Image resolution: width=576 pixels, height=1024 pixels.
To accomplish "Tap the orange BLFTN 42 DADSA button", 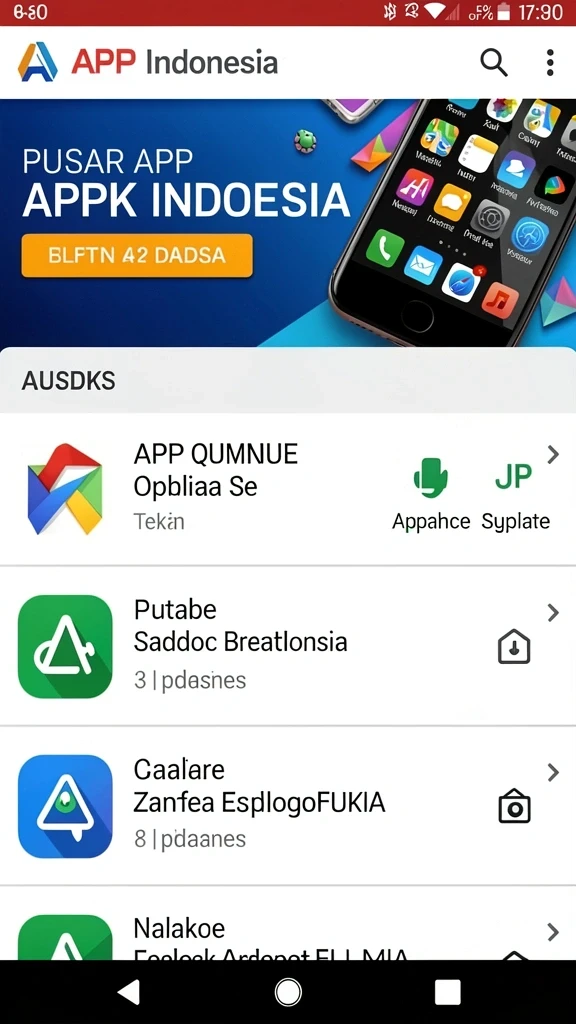I will click(x=136, y=255).
